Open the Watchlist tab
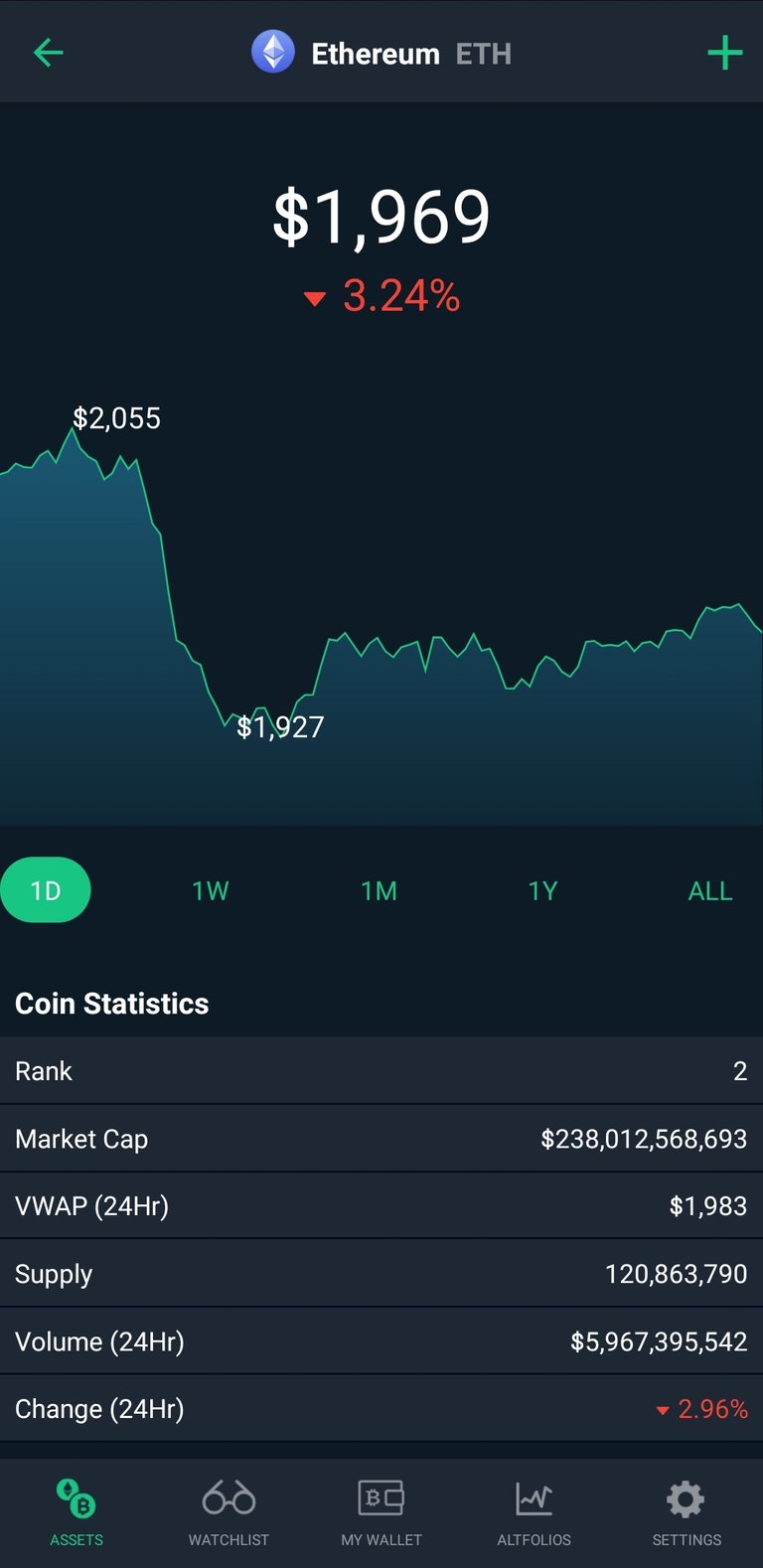This screenshot has height=1568, width=763. [229, 1512]
